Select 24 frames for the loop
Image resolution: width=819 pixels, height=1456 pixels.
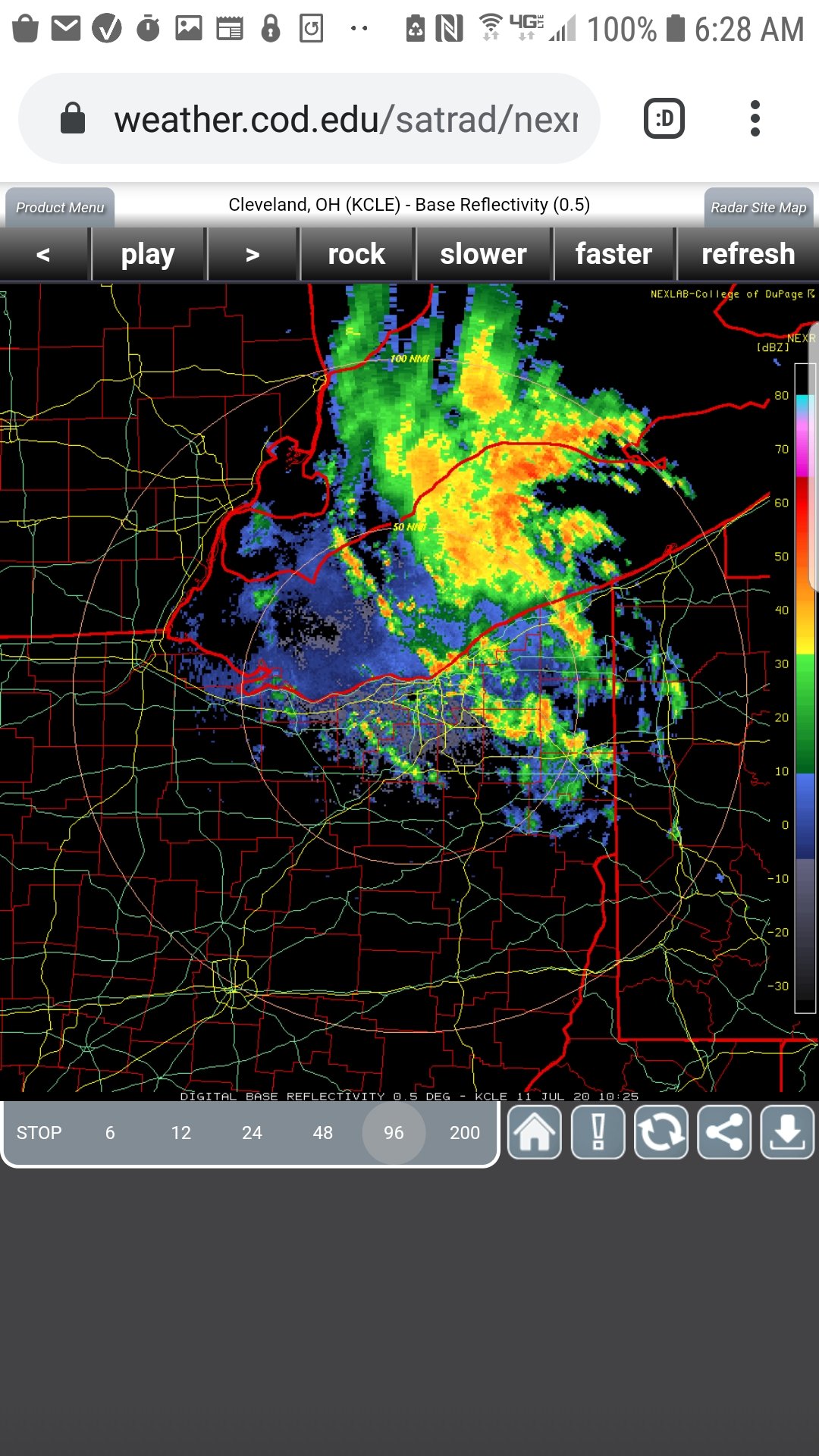(x=252, y=1133)
